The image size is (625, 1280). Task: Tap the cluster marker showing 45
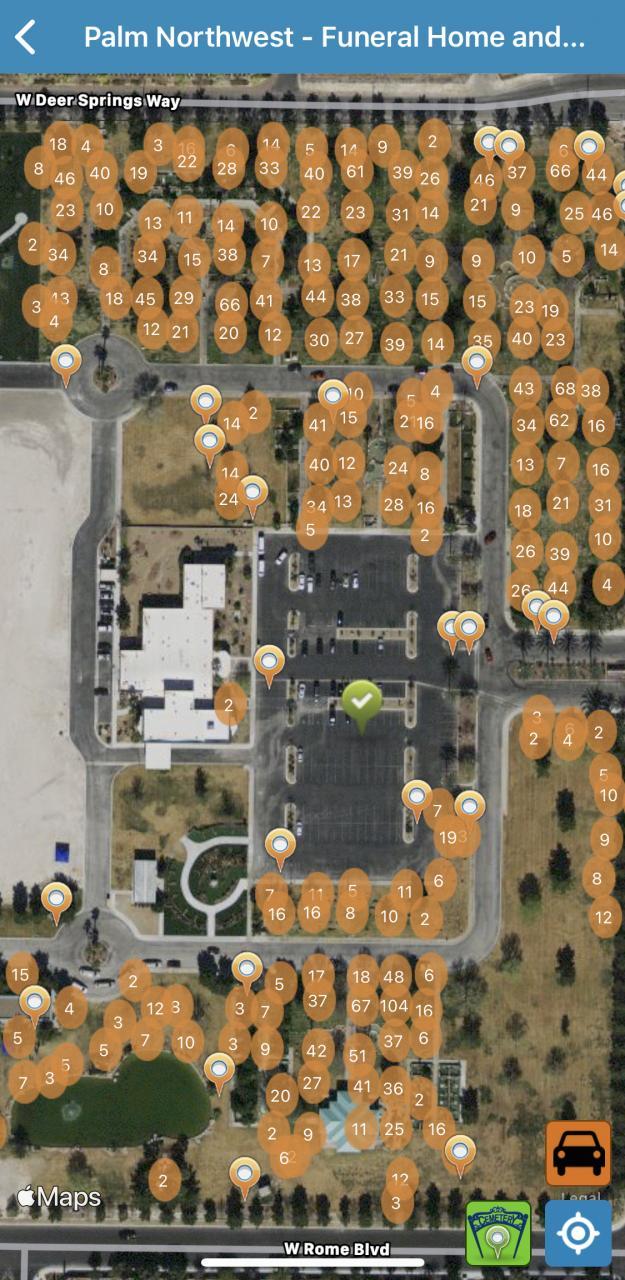[x=146, y=298]
